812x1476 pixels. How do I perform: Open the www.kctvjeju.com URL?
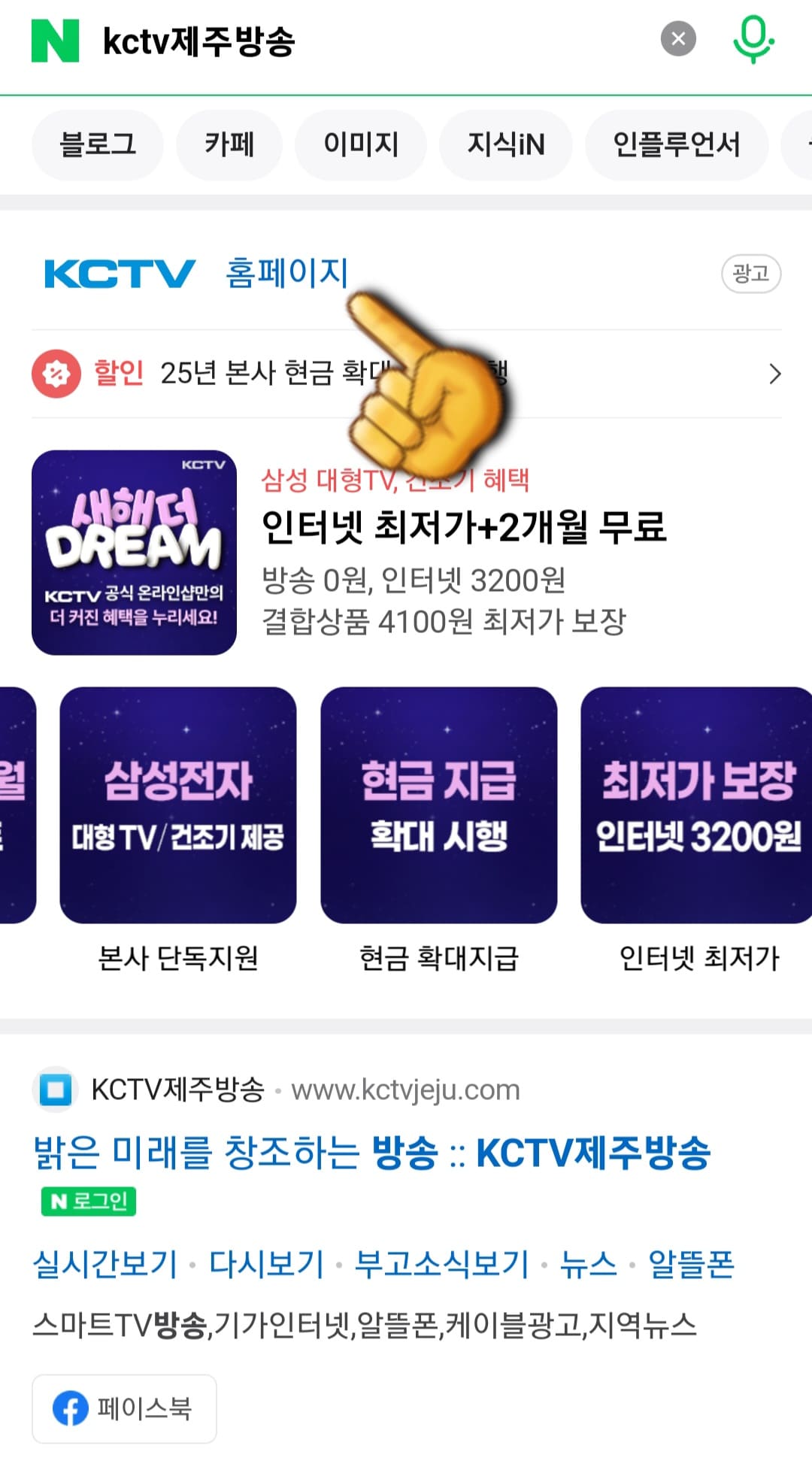coord(406,1089)
